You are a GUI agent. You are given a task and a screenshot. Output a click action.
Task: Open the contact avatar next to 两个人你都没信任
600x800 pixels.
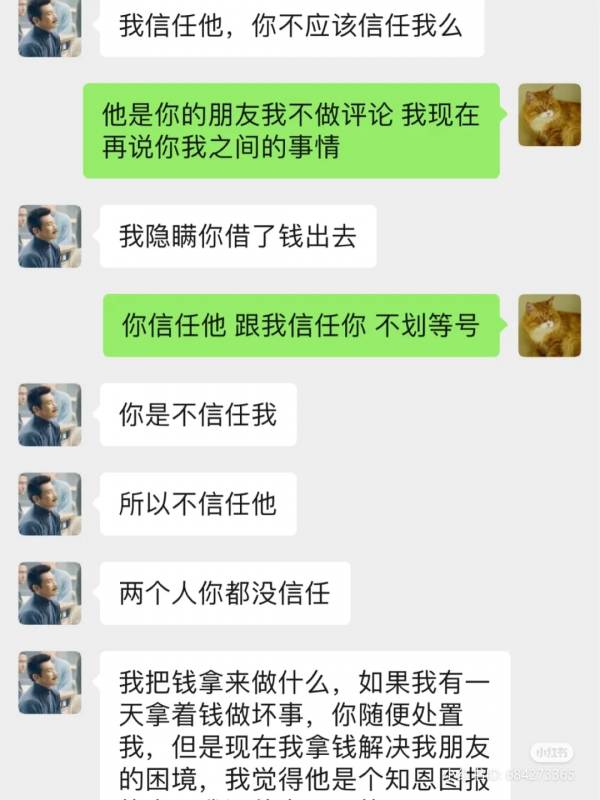[49, 593]
